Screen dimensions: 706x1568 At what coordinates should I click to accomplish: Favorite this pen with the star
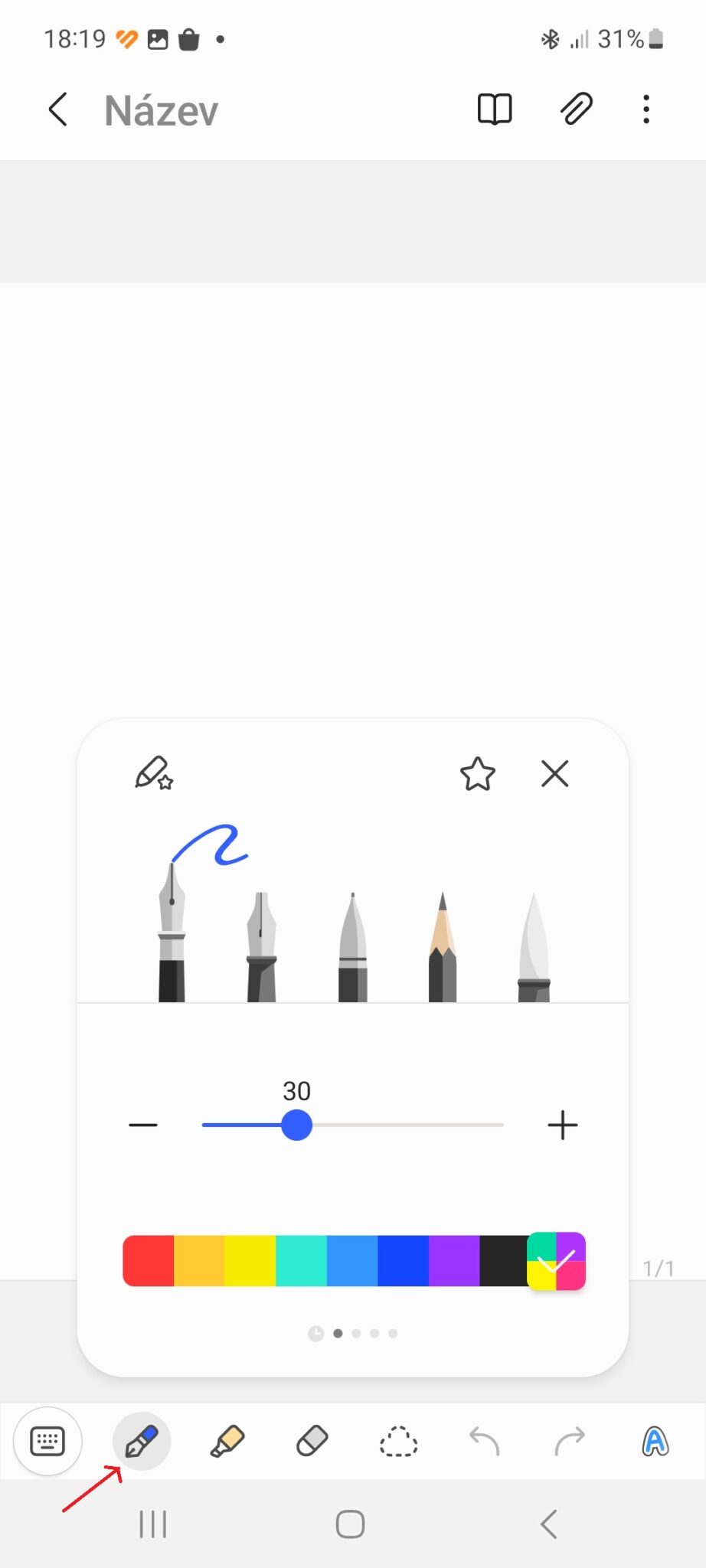[x=478, y=774]
